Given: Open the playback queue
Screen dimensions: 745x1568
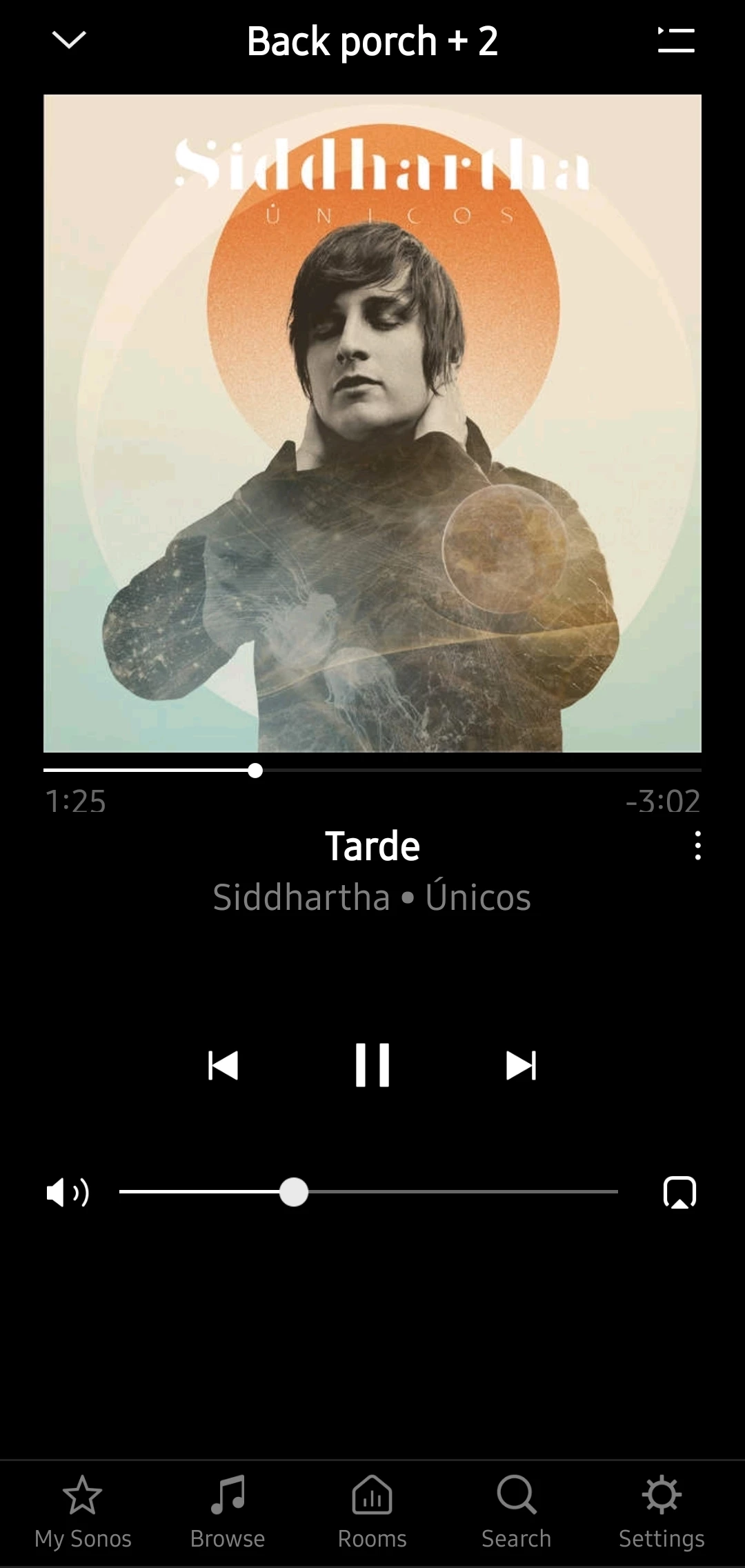Looking at the screenshot, I should (676, 40).
